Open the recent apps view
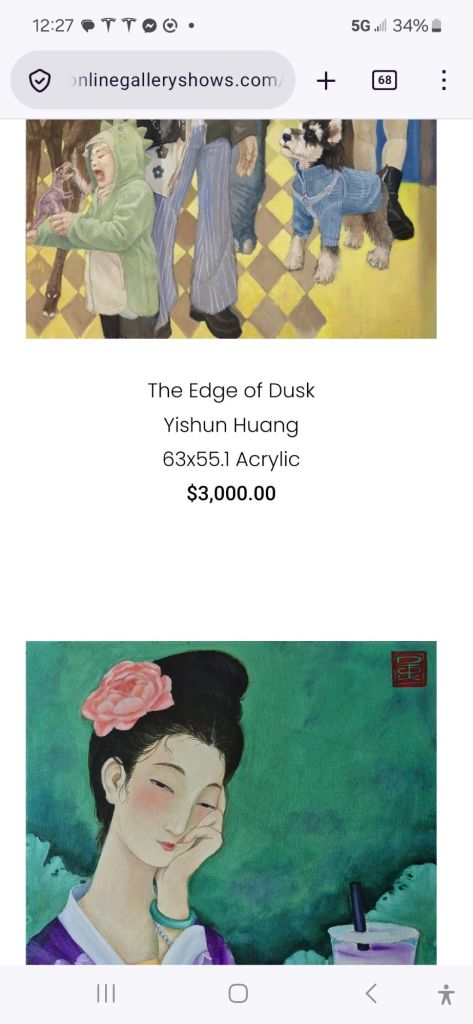The image size is (473, 1024). tap(106, 994)
